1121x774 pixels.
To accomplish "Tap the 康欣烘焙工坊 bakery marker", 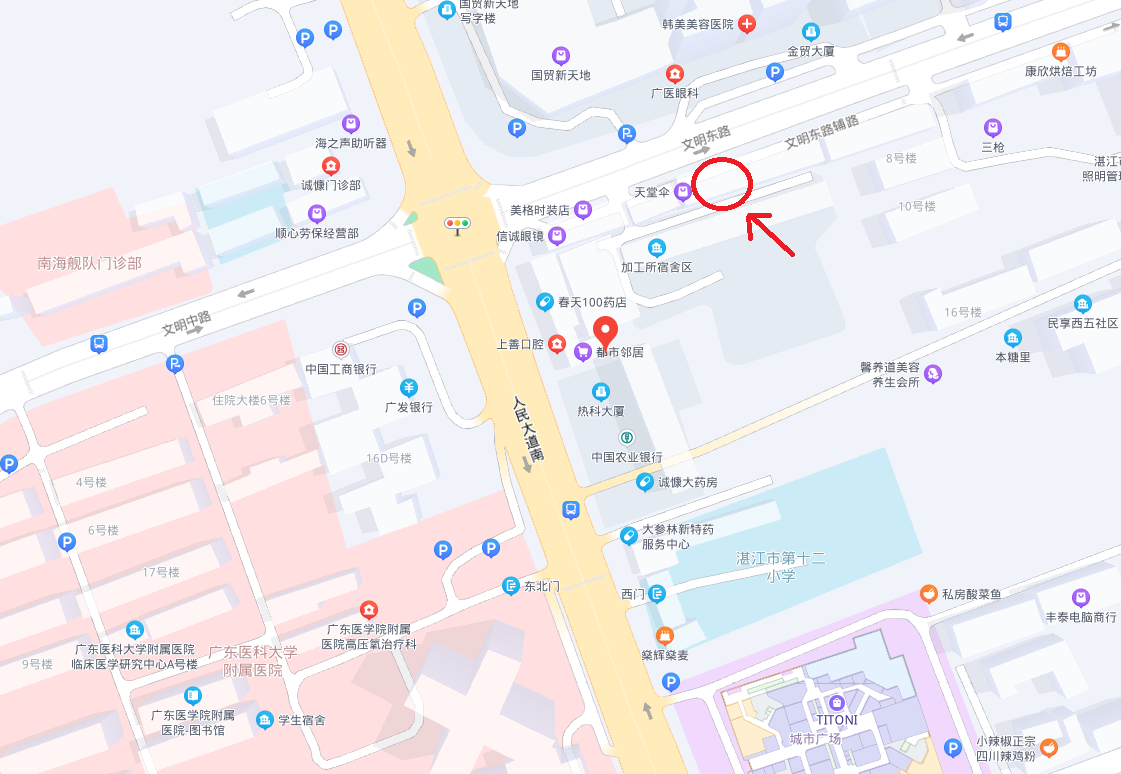I will [x=1061, y=52].
